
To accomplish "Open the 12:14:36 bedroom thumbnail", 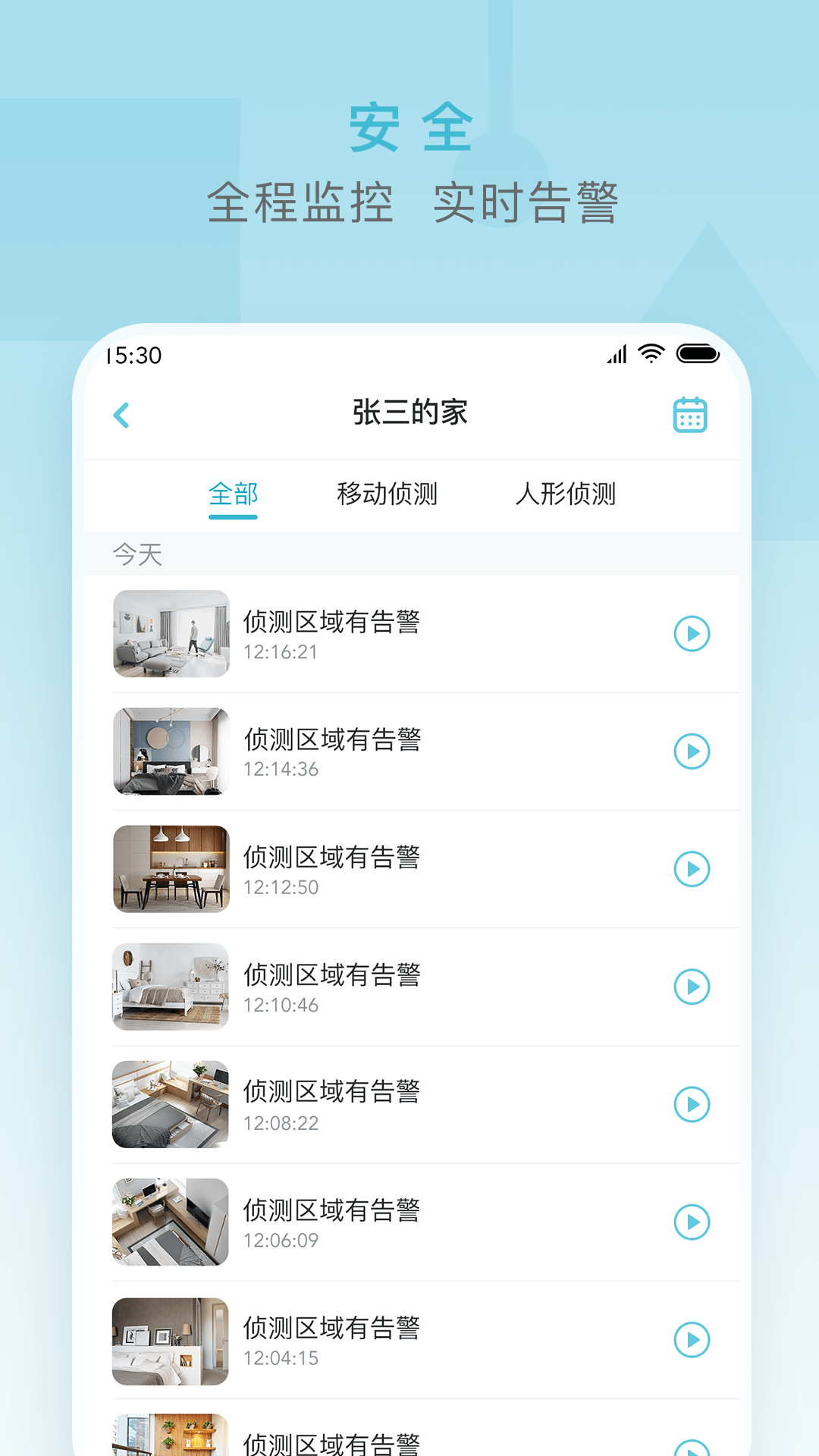I will click(171, 752).
